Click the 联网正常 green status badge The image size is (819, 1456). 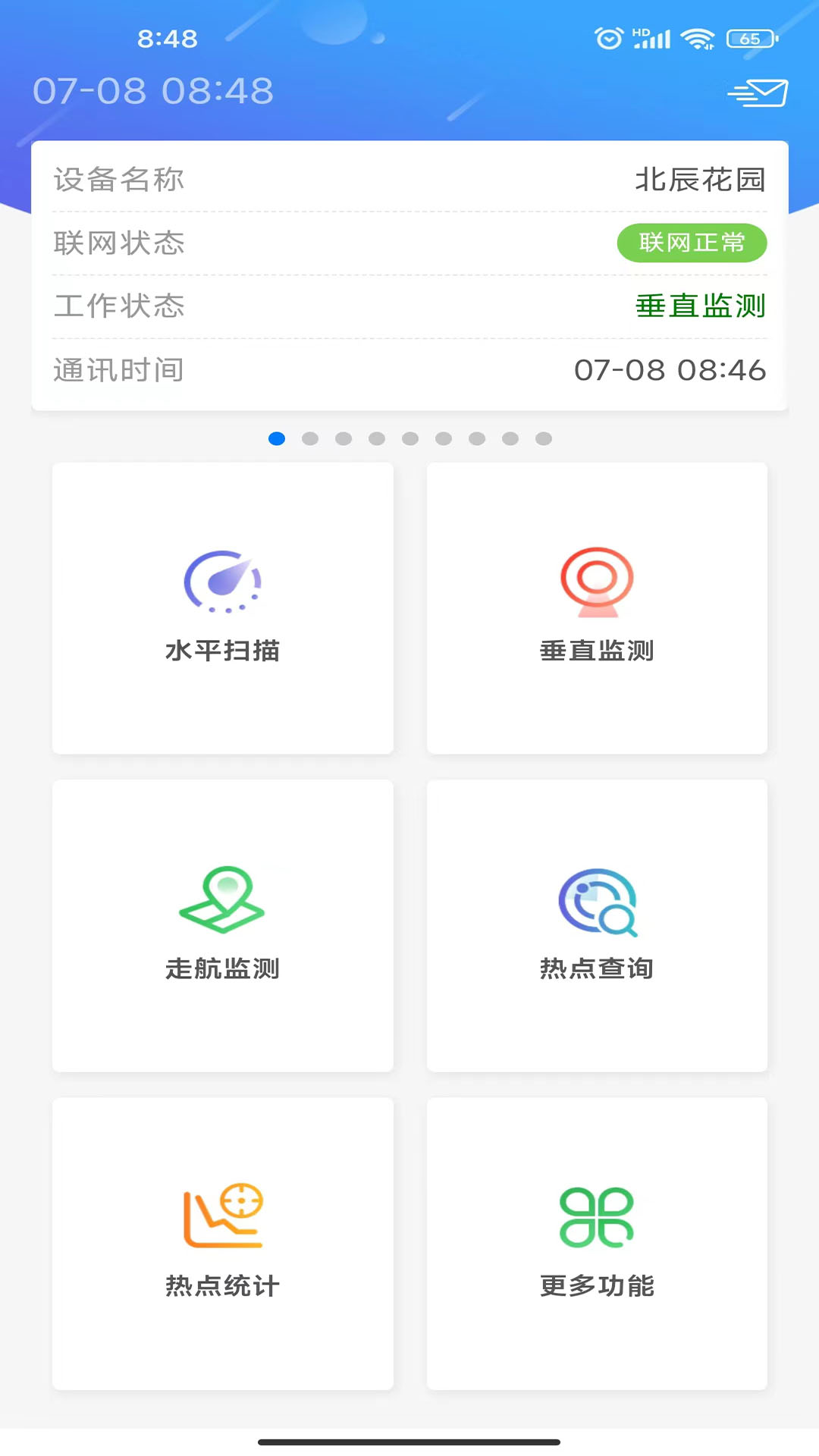click(692, 243)
